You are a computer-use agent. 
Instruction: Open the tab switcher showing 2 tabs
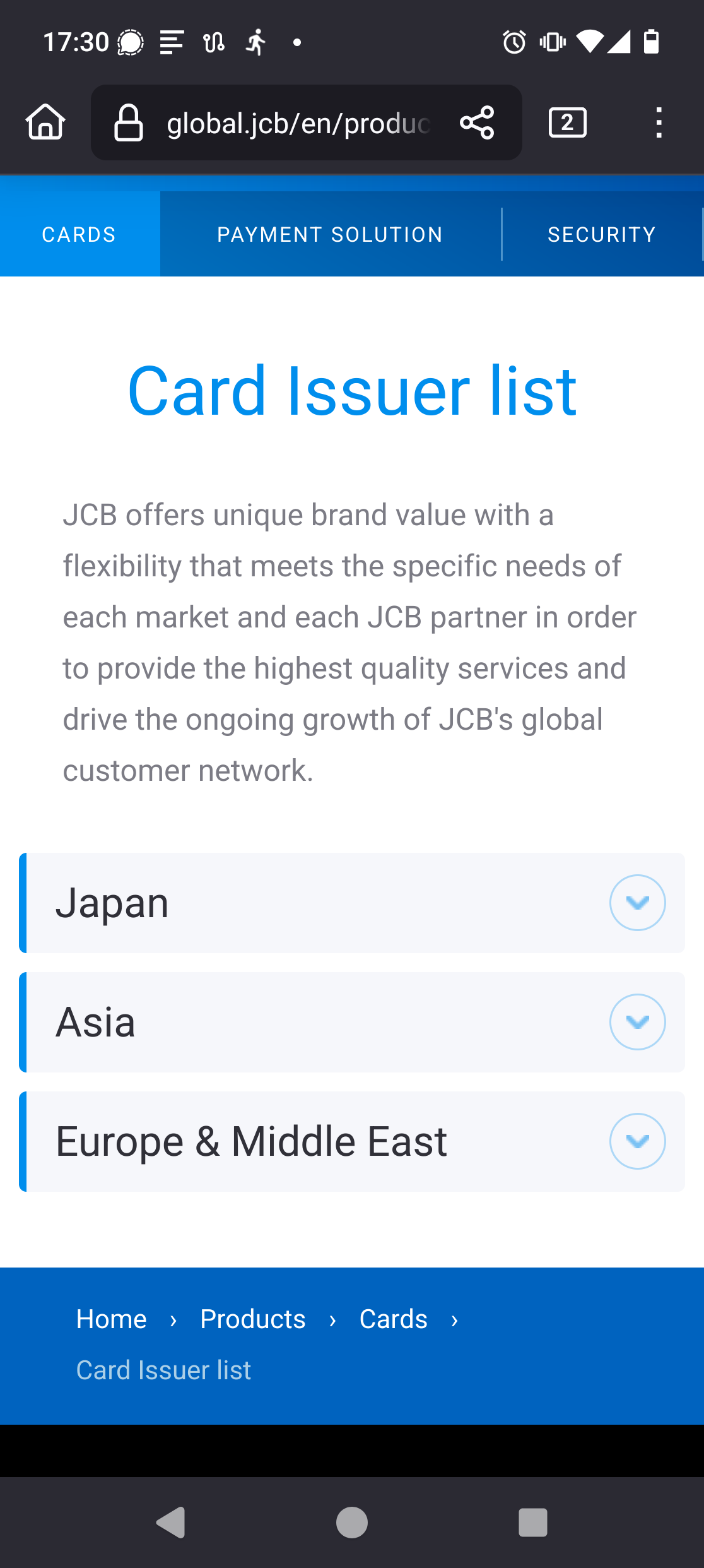567,122
